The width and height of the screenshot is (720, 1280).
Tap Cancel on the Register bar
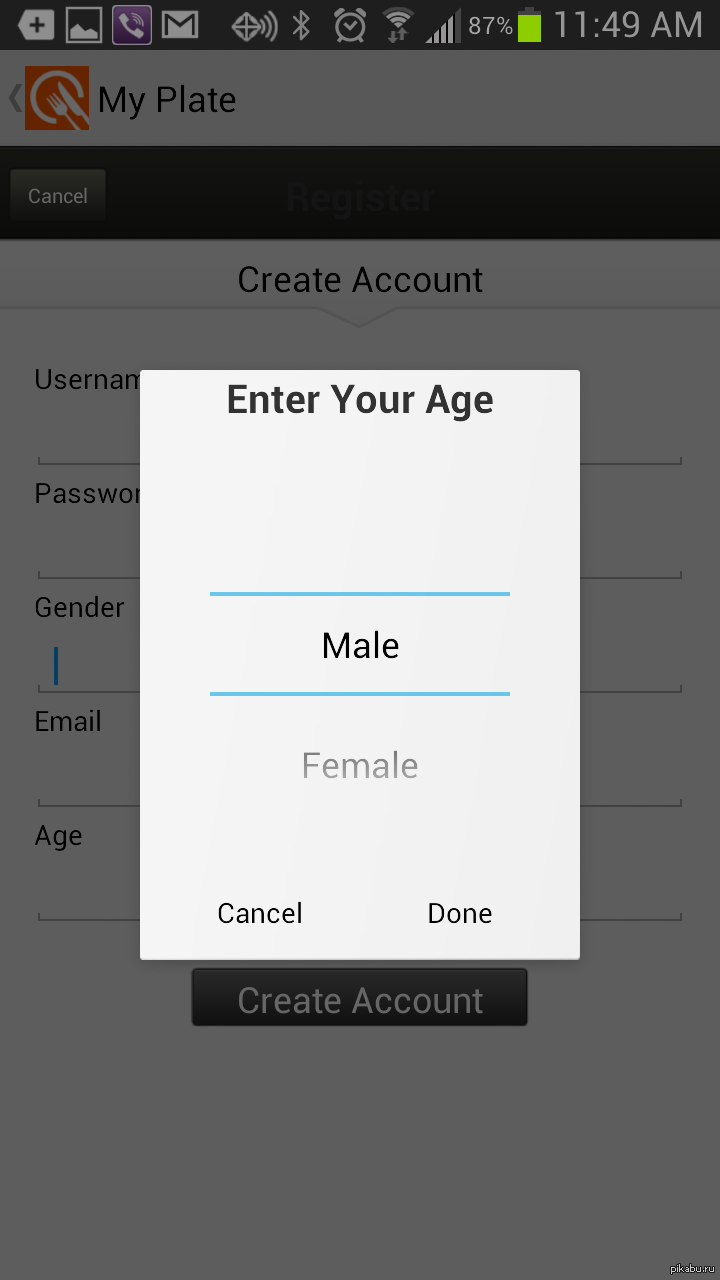57,196
